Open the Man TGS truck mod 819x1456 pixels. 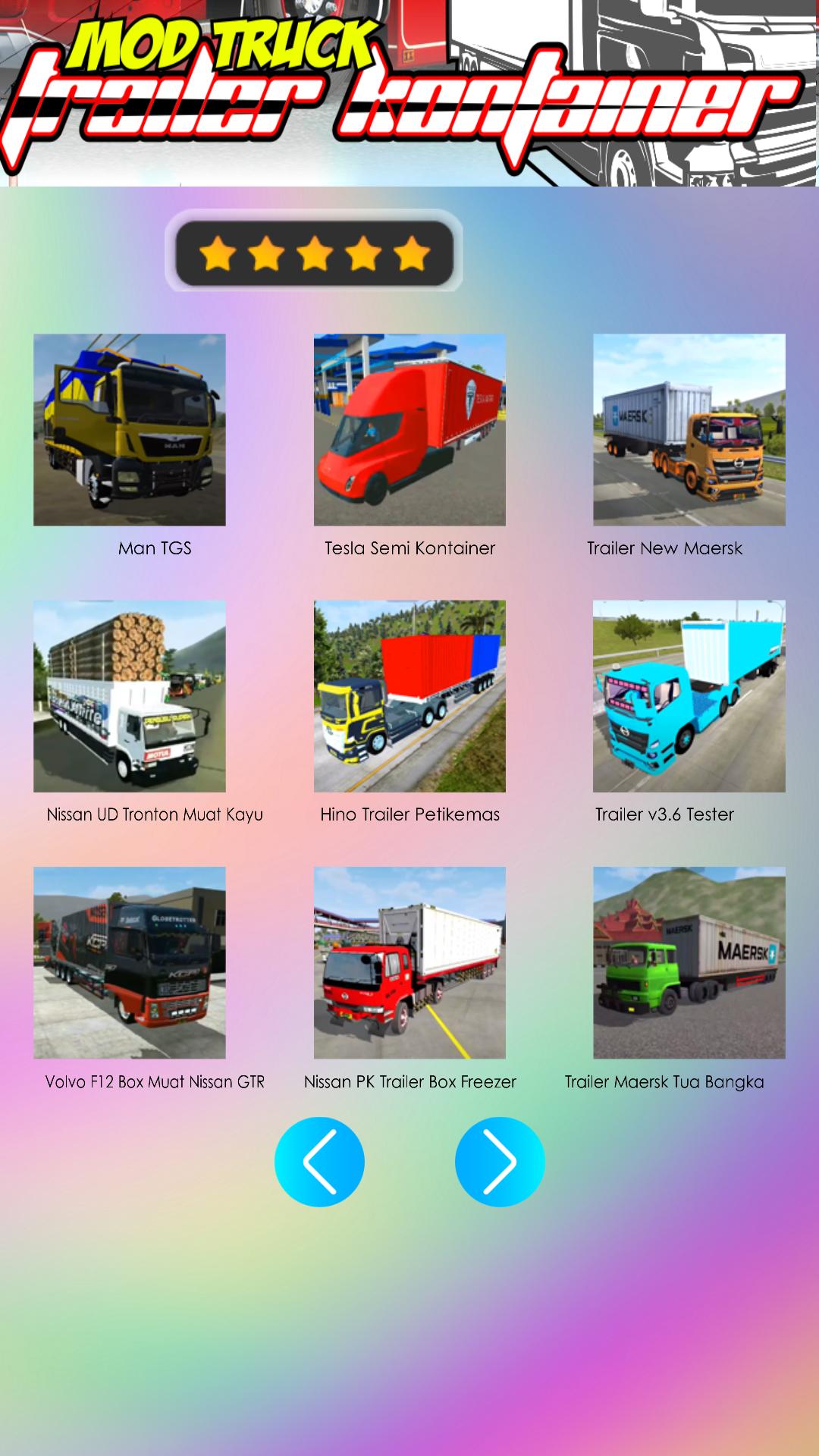(x=130, y=429)
